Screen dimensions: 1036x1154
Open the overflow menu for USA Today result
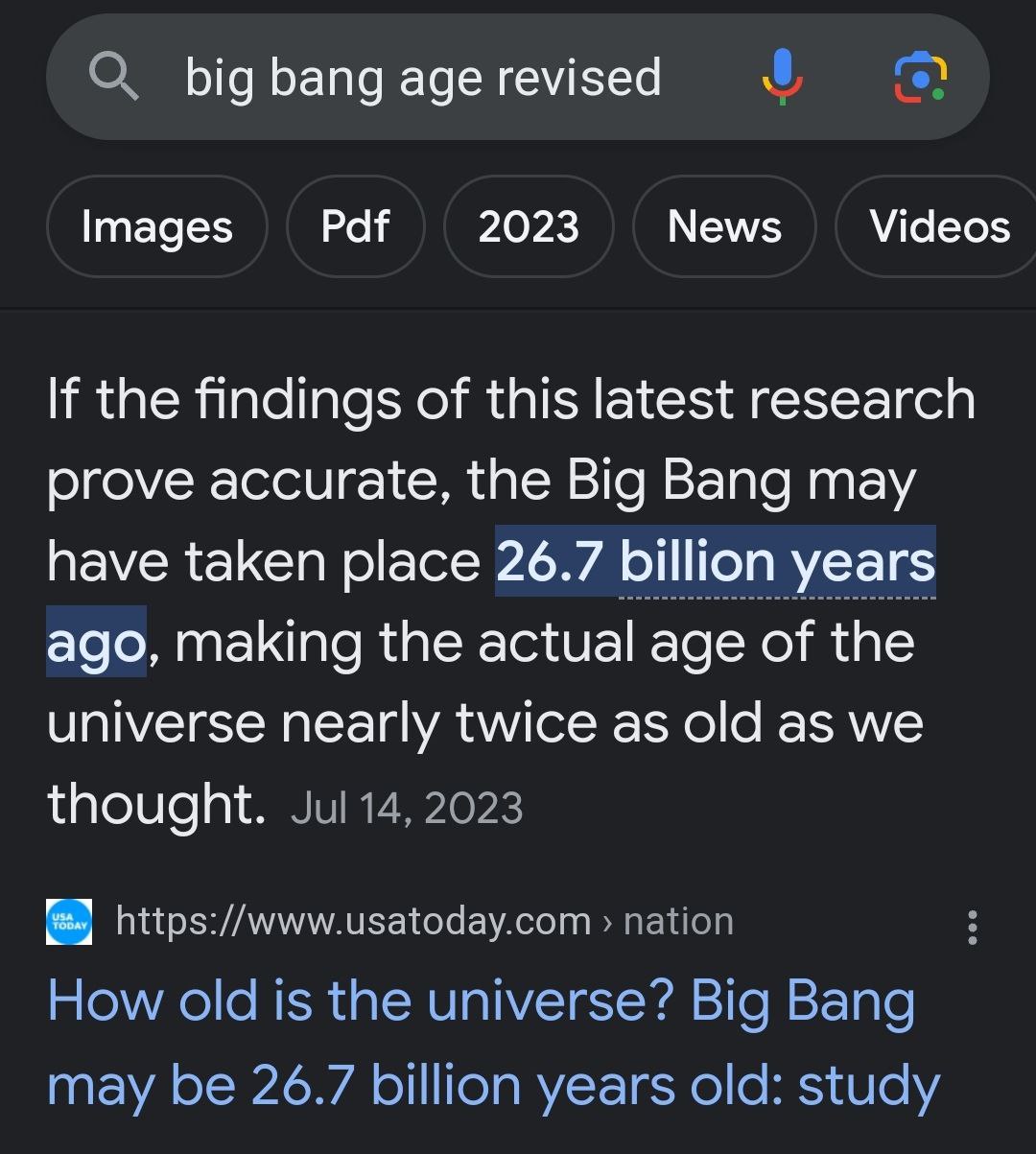tap(973, 927)
